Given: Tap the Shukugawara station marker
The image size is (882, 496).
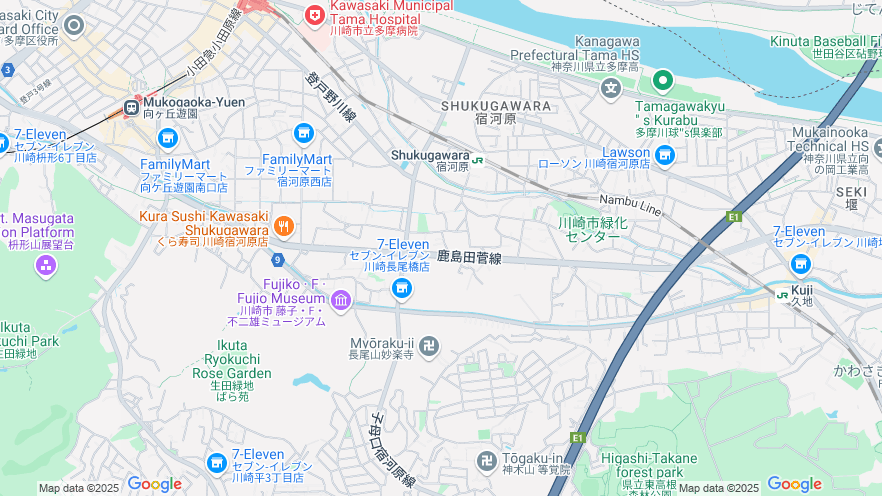Looking at the screenshot, I should pyautogui.click(x=479, y=158).
